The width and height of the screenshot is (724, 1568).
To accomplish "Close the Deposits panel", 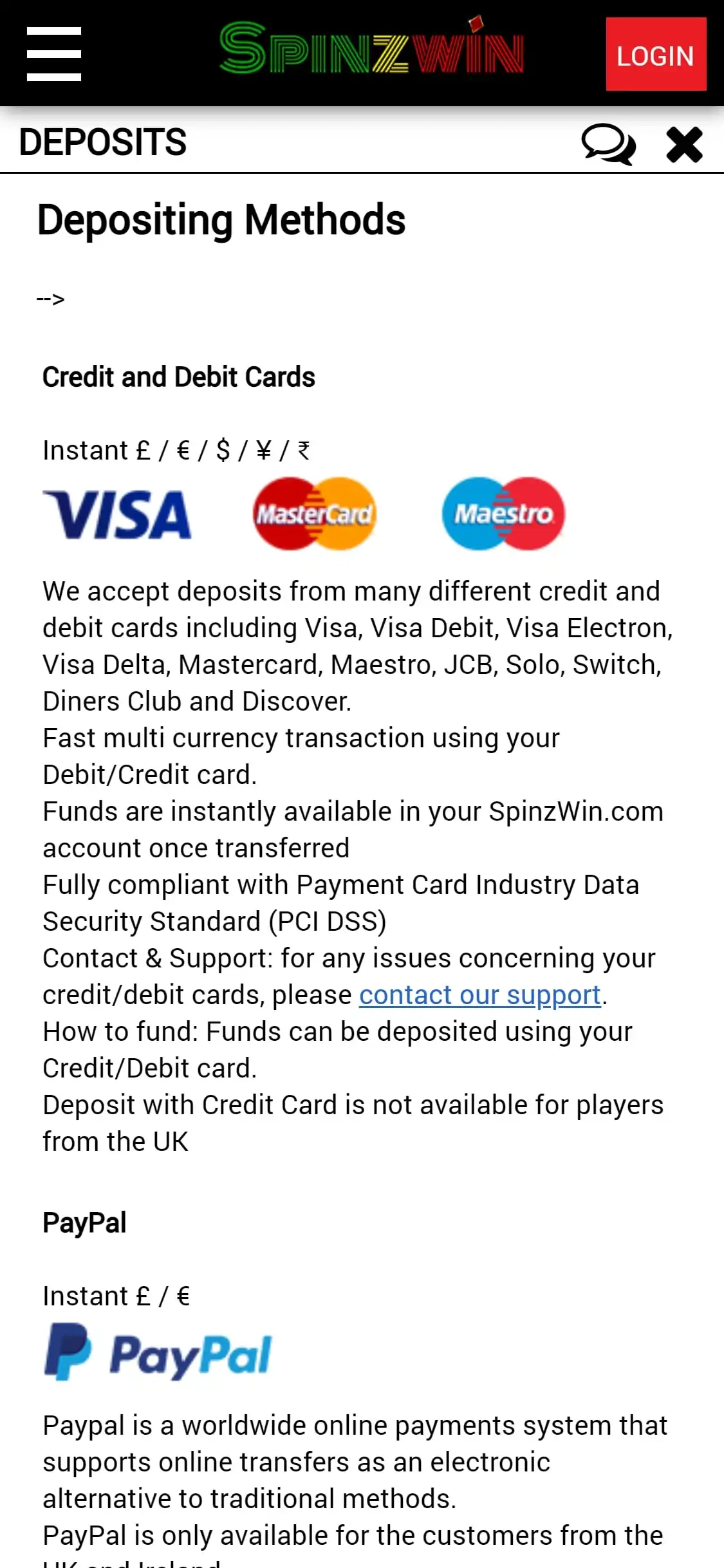I will click(x=684, y=144).
